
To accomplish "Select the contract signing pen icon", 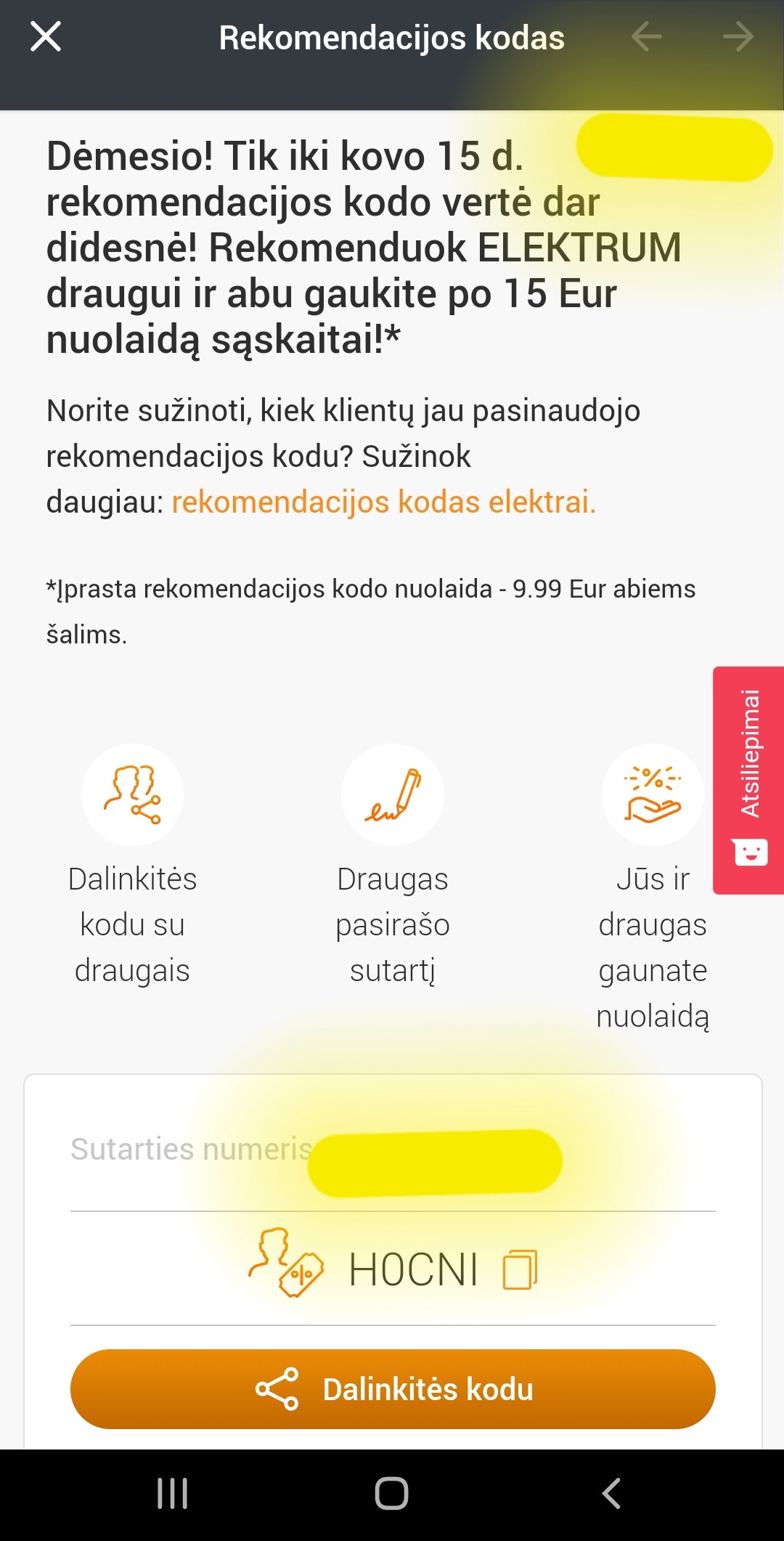I will pos(392,795).
